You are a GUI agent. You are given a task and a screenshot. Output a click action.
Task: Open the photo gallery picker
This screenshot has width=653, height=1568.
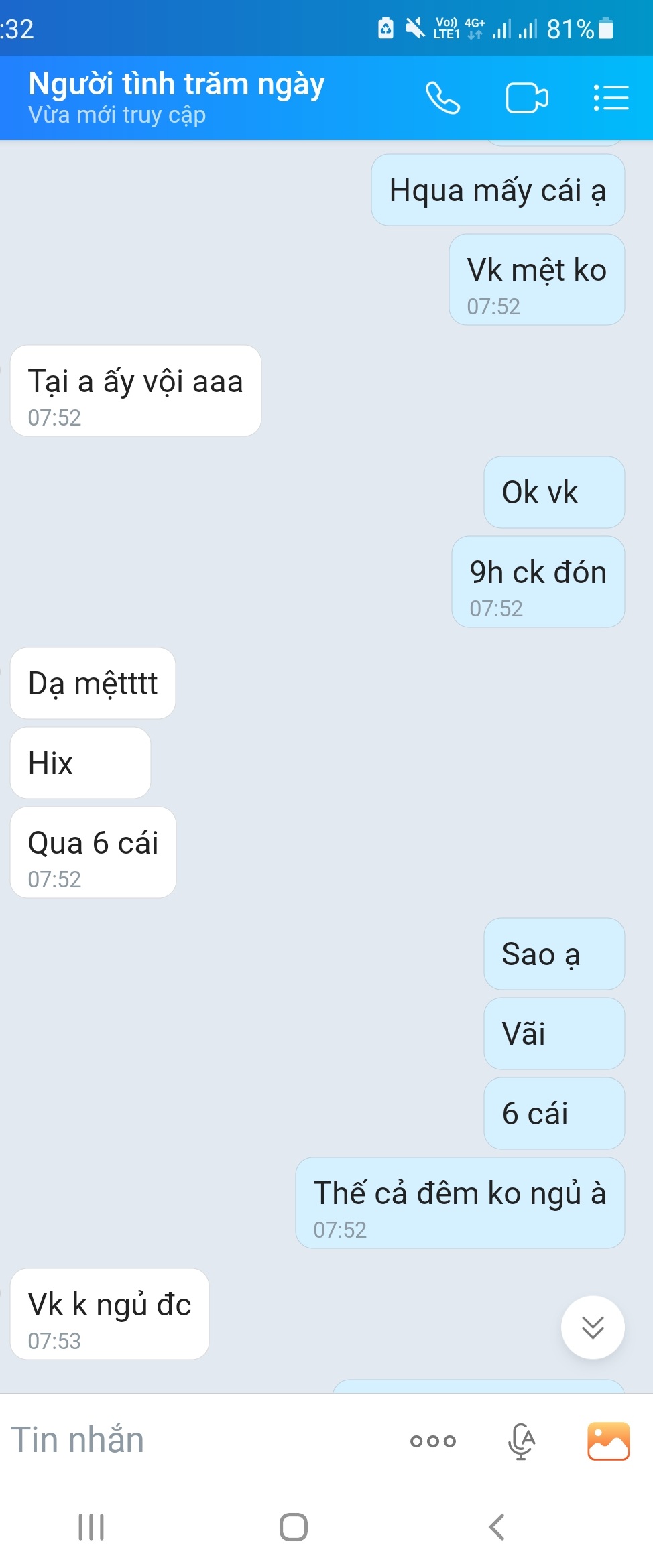(x=608, y=1441)
